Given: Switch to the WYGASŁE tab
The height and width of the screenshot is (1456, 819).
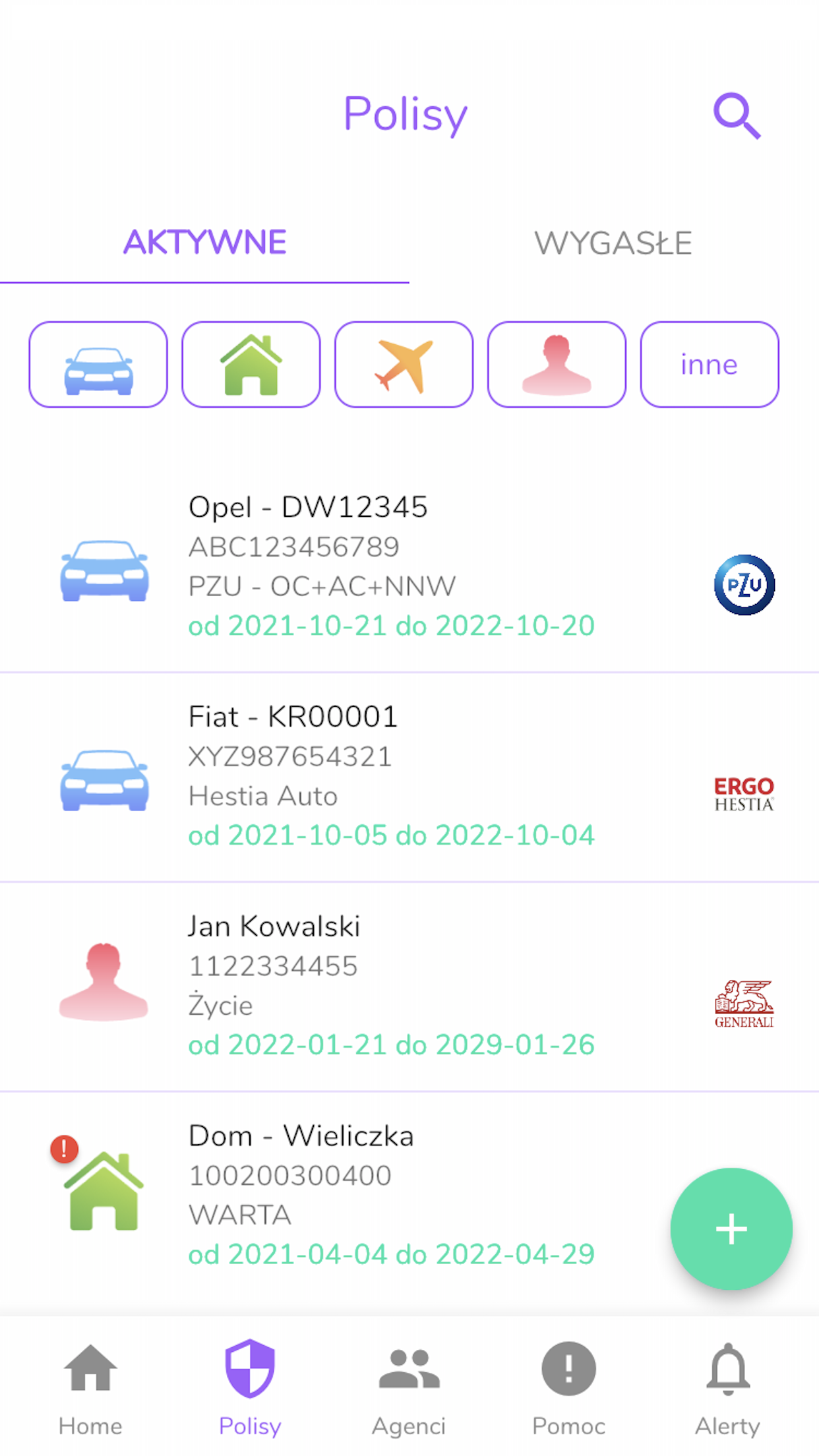Looking at the screenshot, I should click(614, 243).
